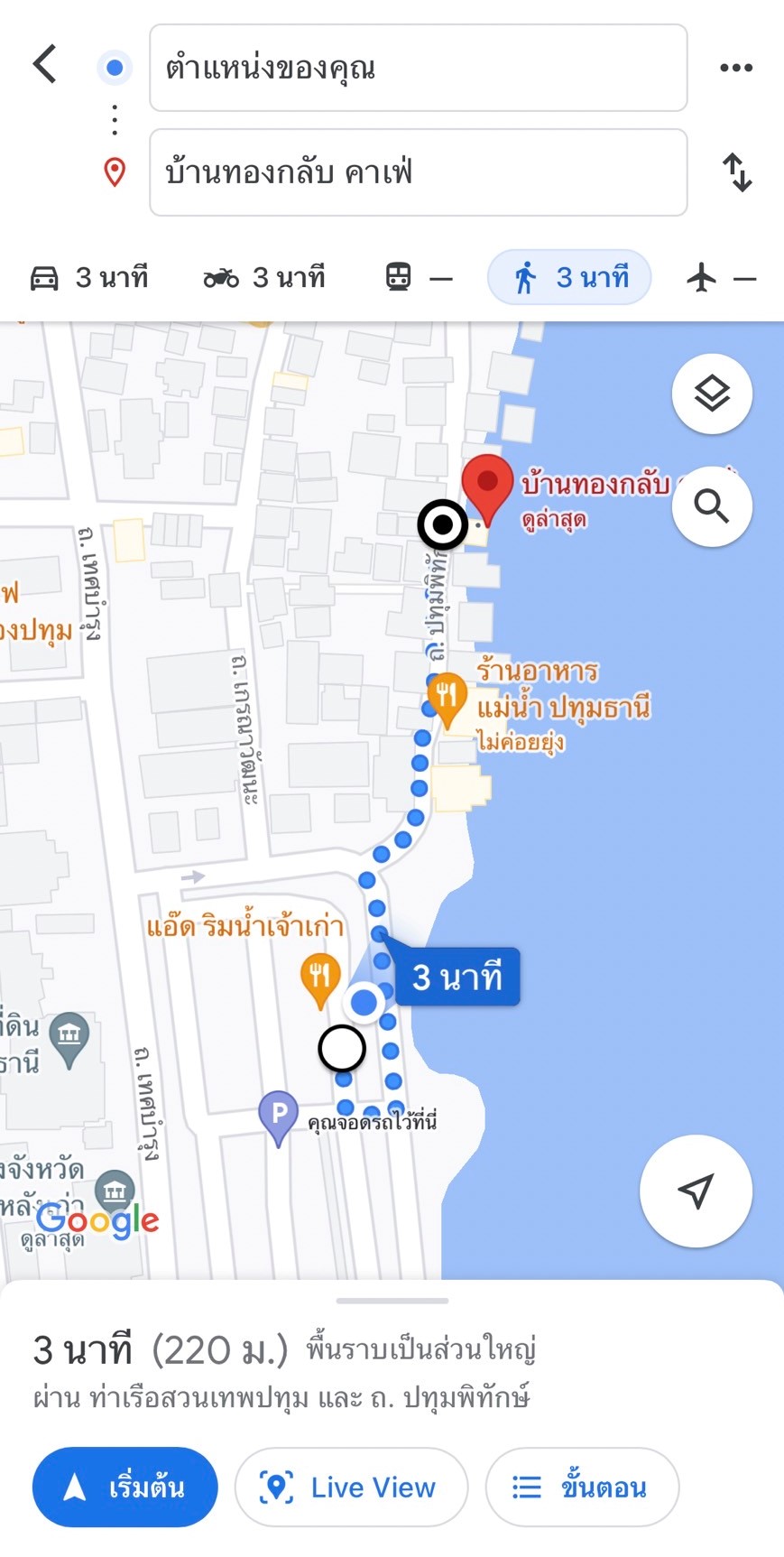The image size is (784, 1557).
Task: Select the flight mode tab
Action: point(721,278)
